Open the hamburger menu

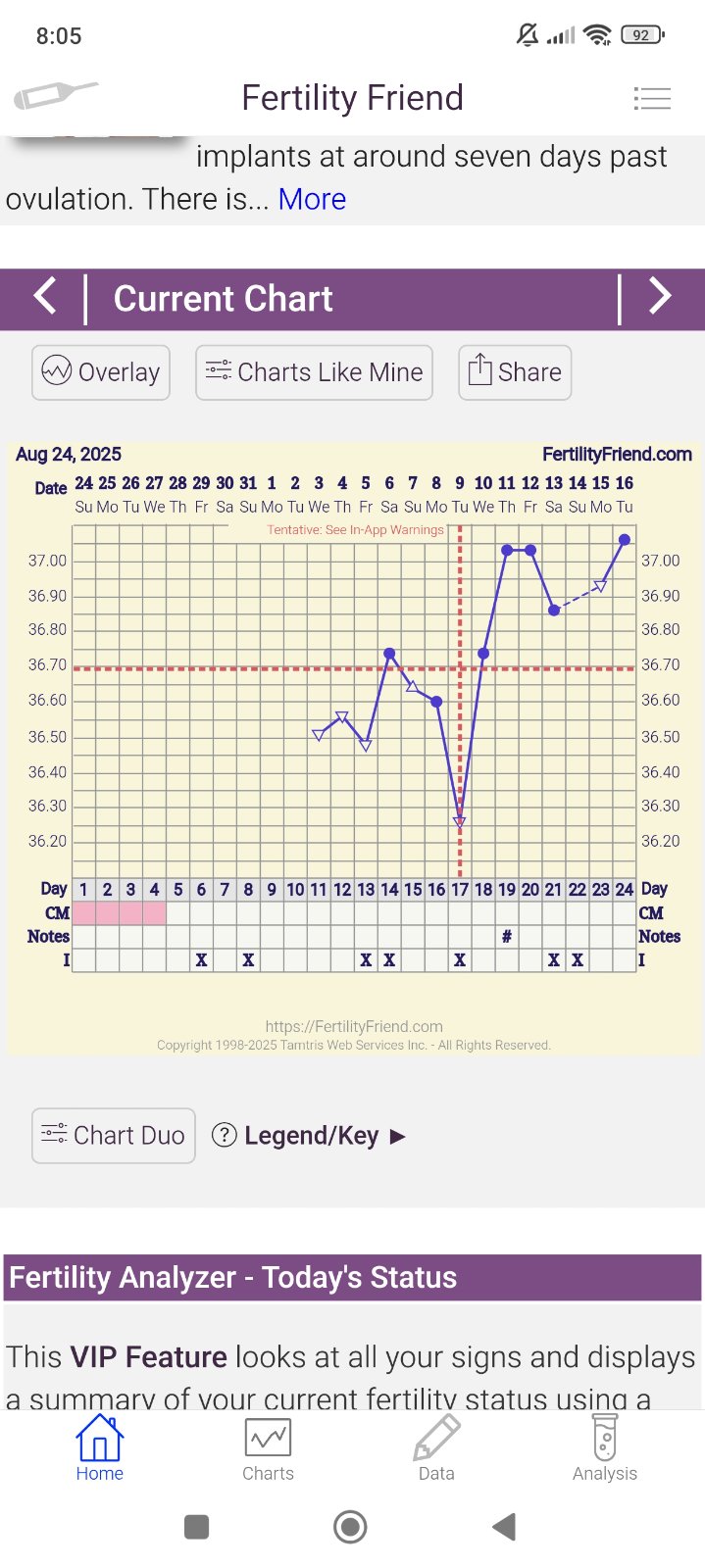(x=652, y=98)
